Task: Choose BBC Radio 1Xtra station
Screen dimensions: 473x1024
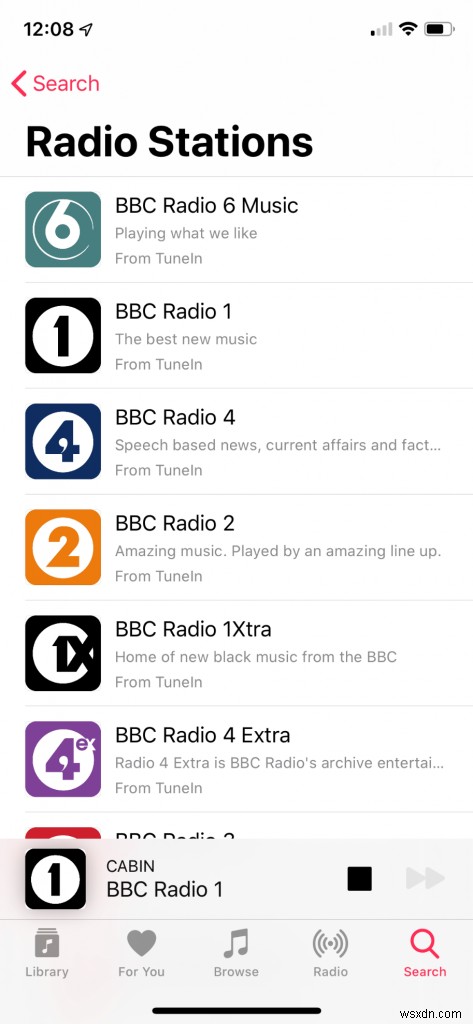Action: click(236, 653)
